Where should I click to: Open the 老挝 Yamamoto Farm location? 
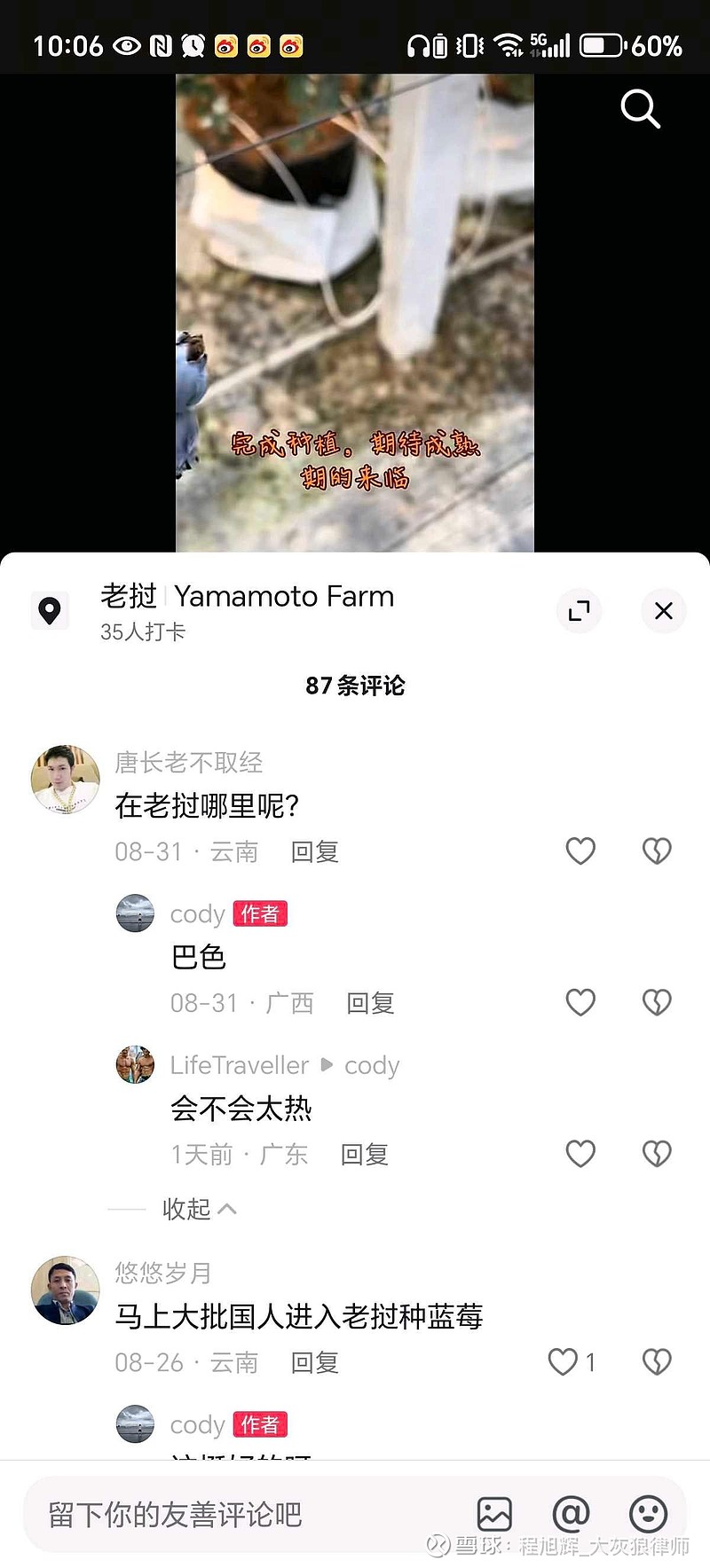(x=247, y=597)
